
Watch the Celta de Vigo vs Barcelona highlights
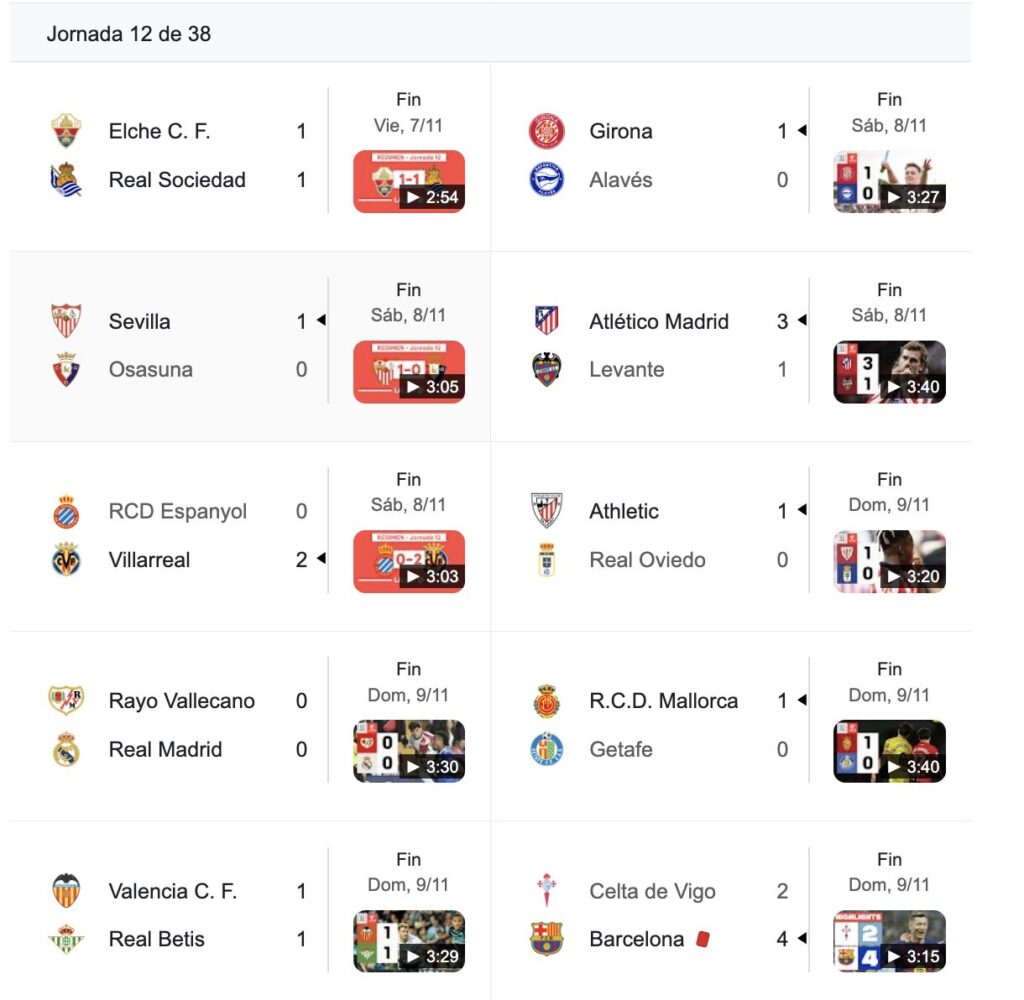(889, 941)
